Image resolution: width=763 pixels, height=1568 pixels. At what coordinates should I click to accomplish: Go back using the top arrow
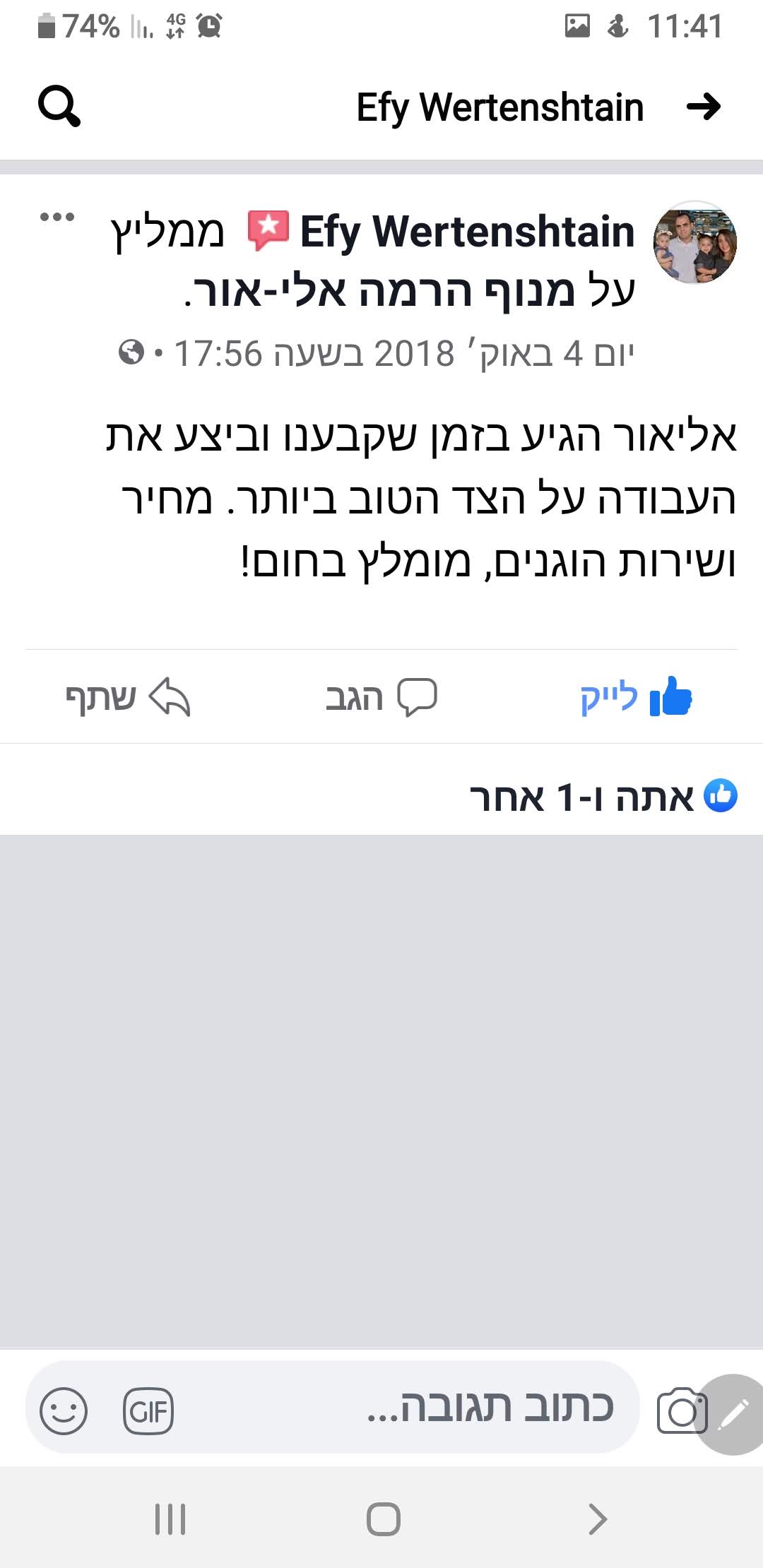(704, 107)
